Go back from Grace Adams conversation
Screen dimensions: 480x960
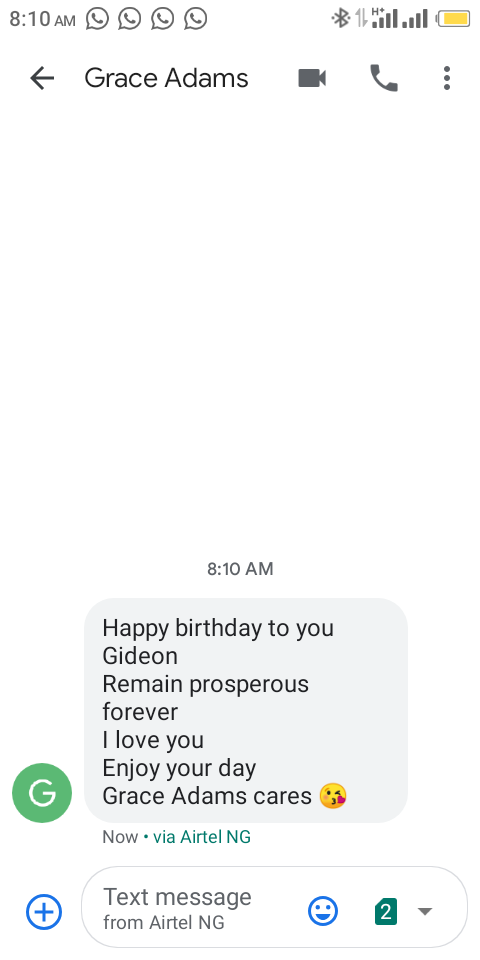coord(42,78)
